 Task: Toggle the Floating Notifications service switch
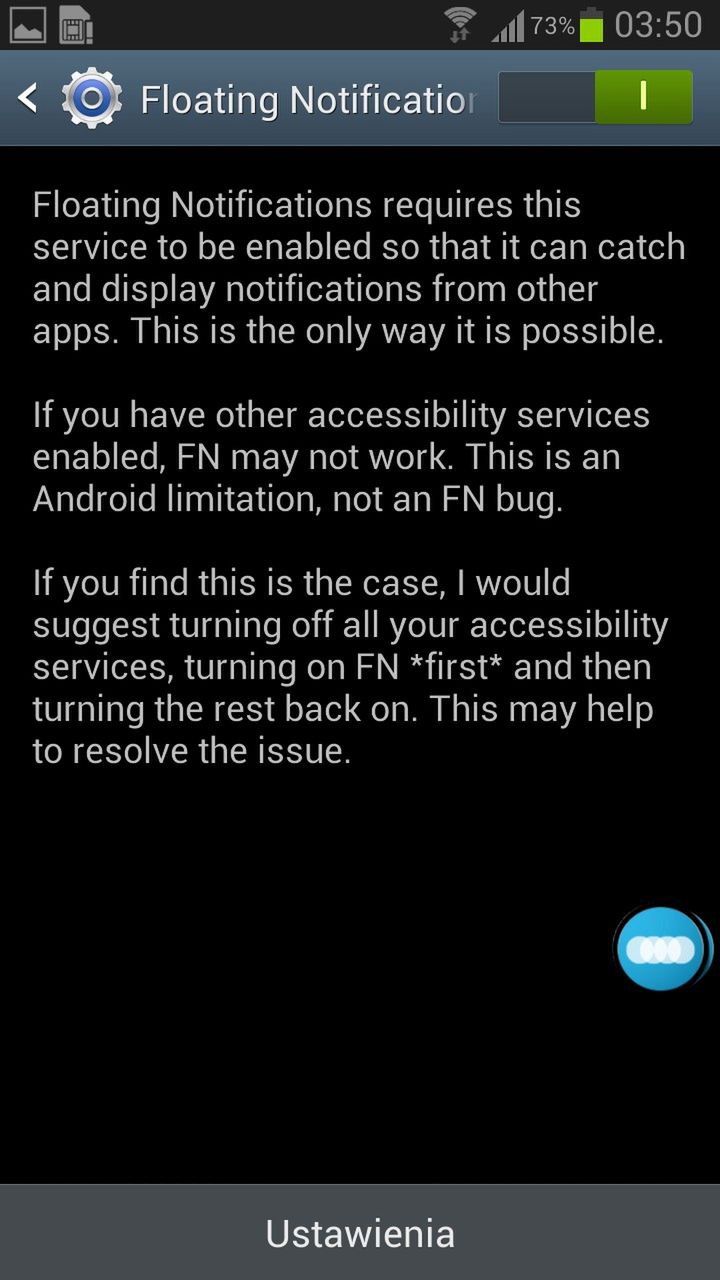595,97
